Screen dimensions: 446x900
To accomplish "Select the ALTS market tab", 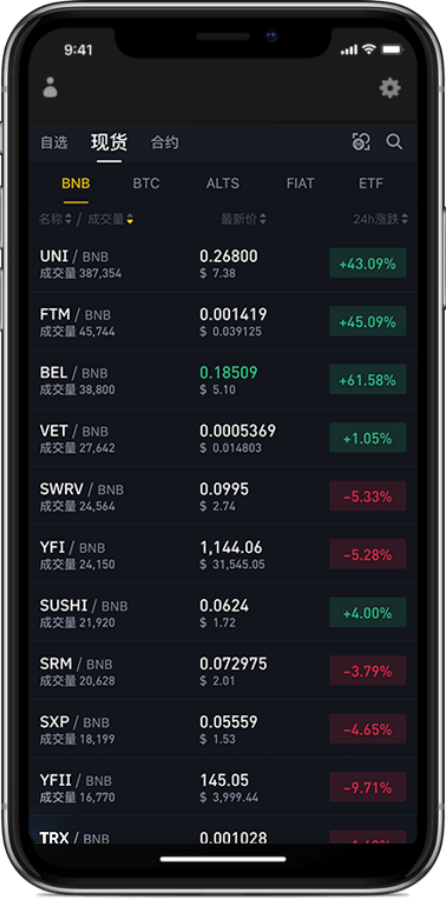I will [223, 184].
